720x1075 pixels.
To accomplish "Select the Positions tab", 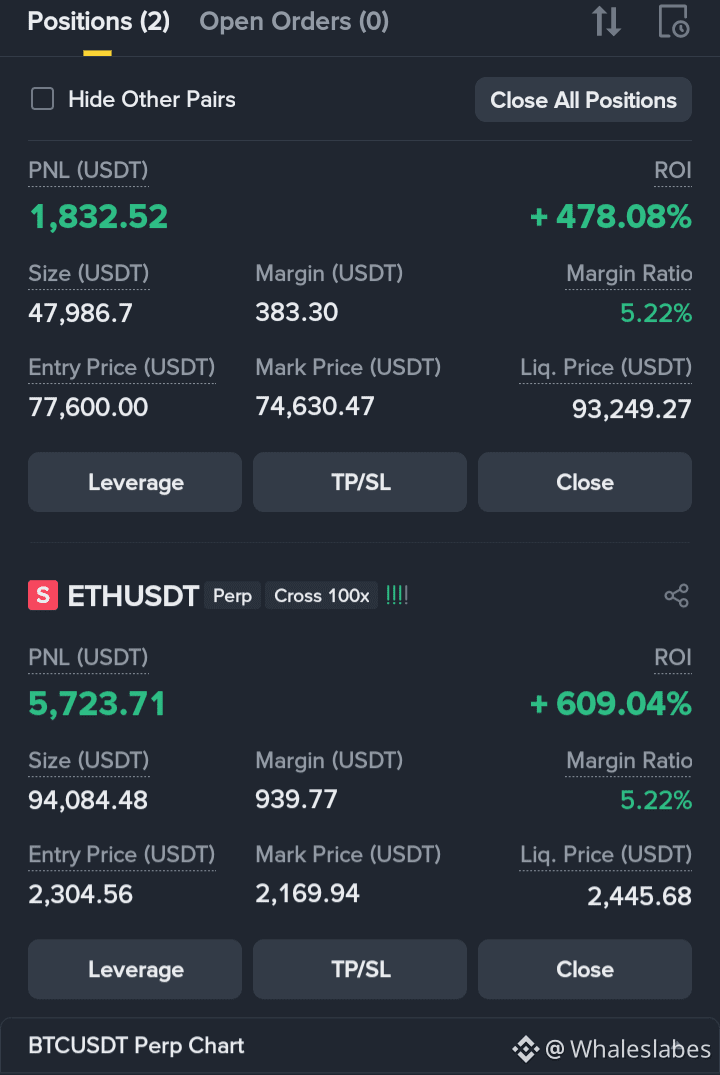I will (98, 21).
